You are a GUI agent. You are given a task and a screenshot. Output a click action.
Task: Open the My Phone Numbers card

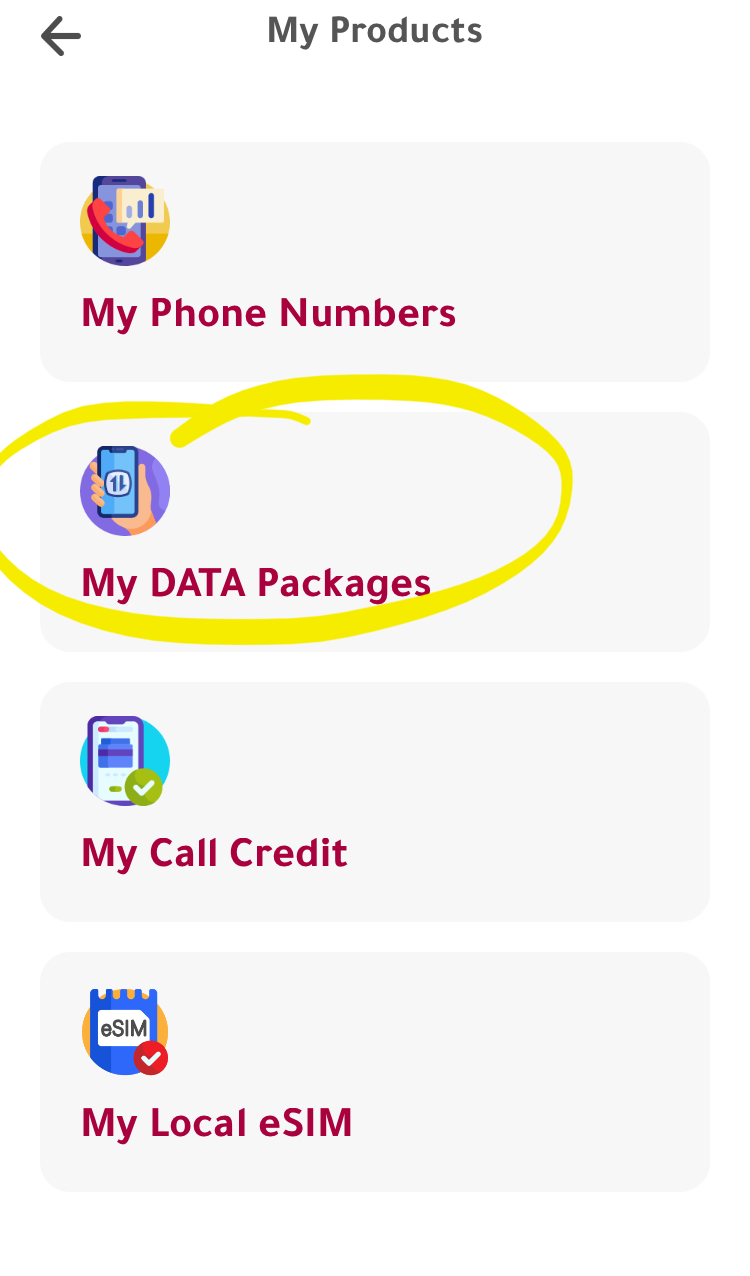point(375,262)
